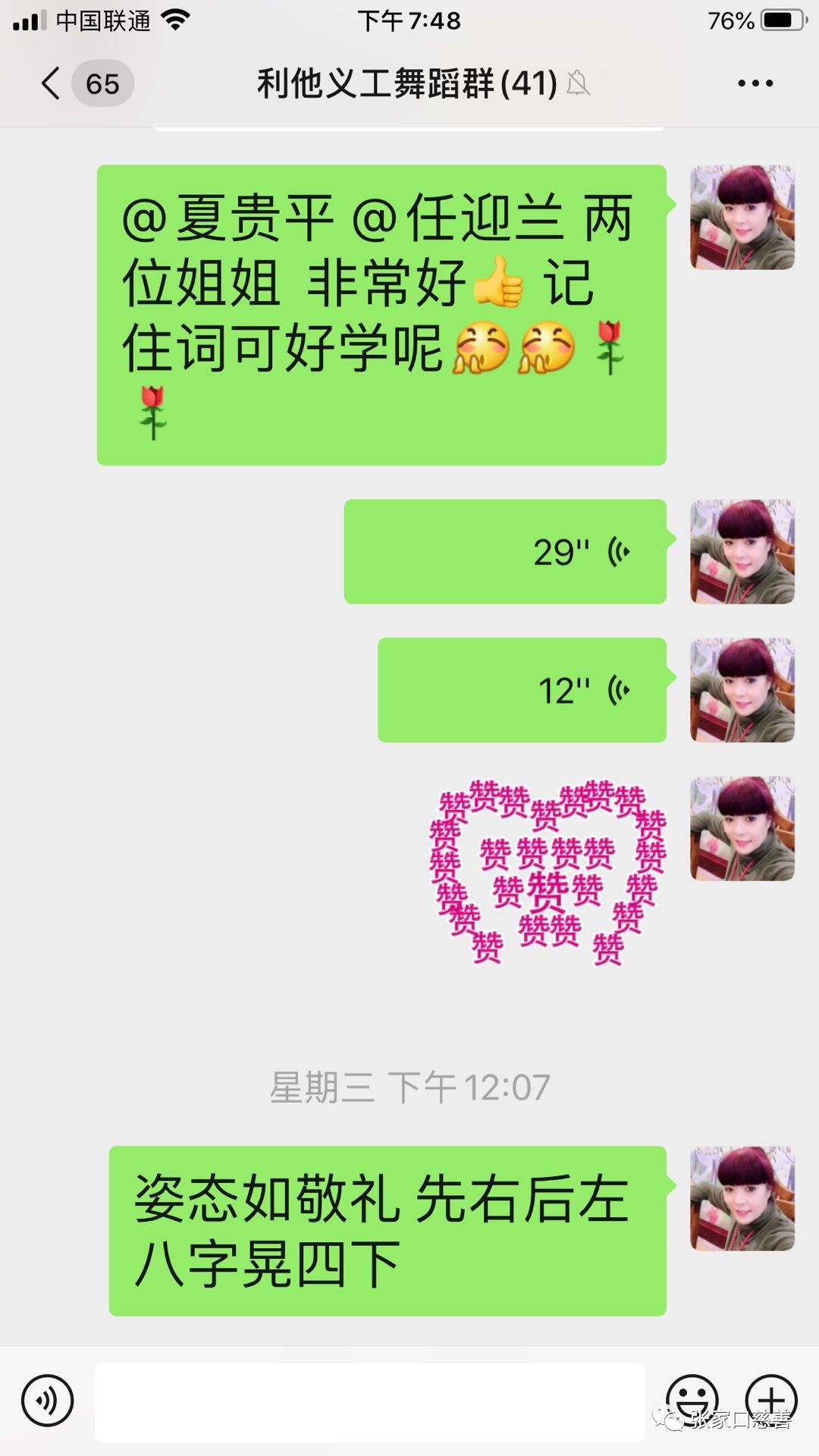Tap the avatar beside the 姿态如敬礼 message
Image resolution: width=819 pixels, height=1456 pixels.
coord(742,1198)
